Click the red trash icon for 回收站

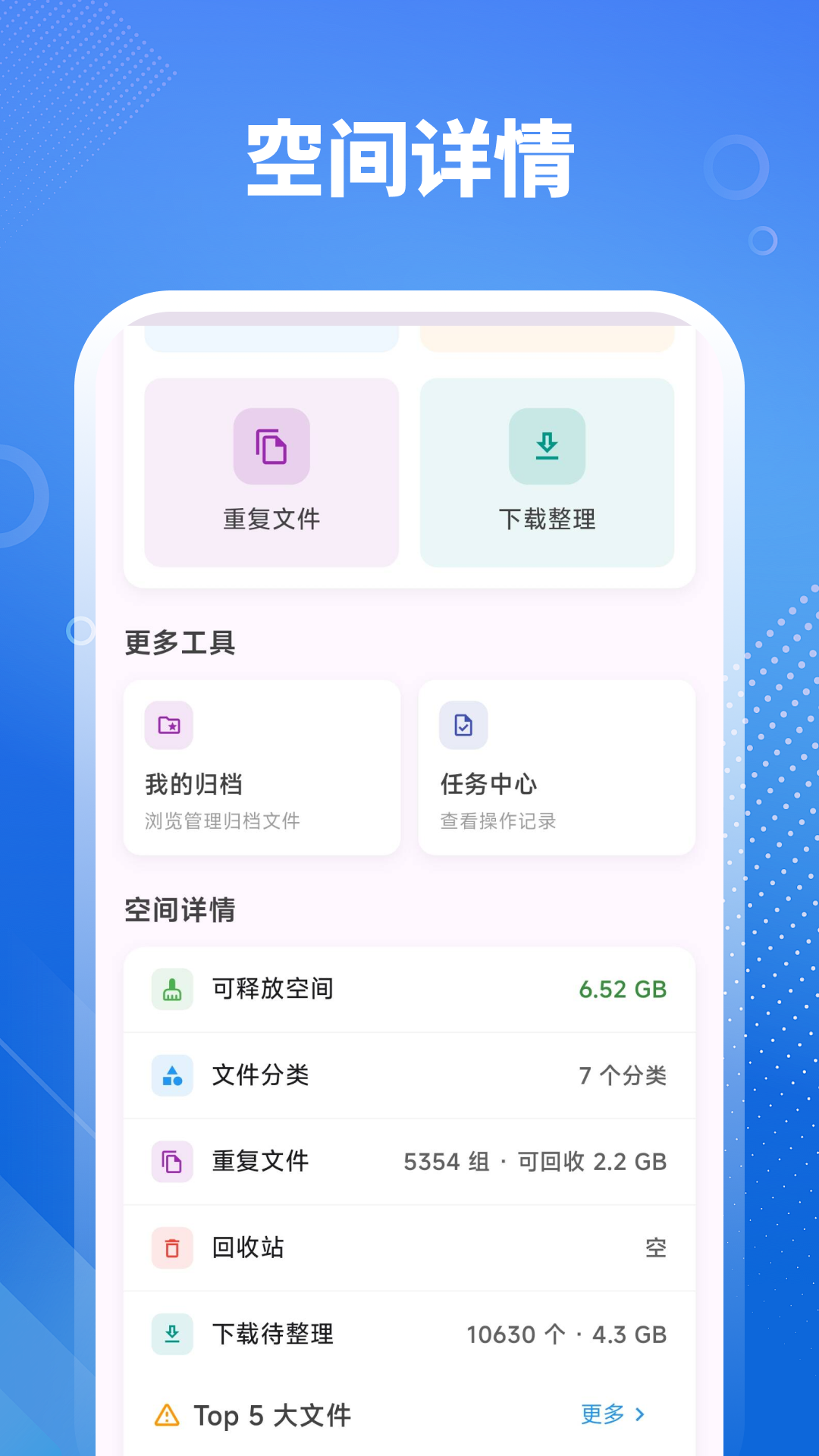pyautogui.click(x=172, y=1247)
